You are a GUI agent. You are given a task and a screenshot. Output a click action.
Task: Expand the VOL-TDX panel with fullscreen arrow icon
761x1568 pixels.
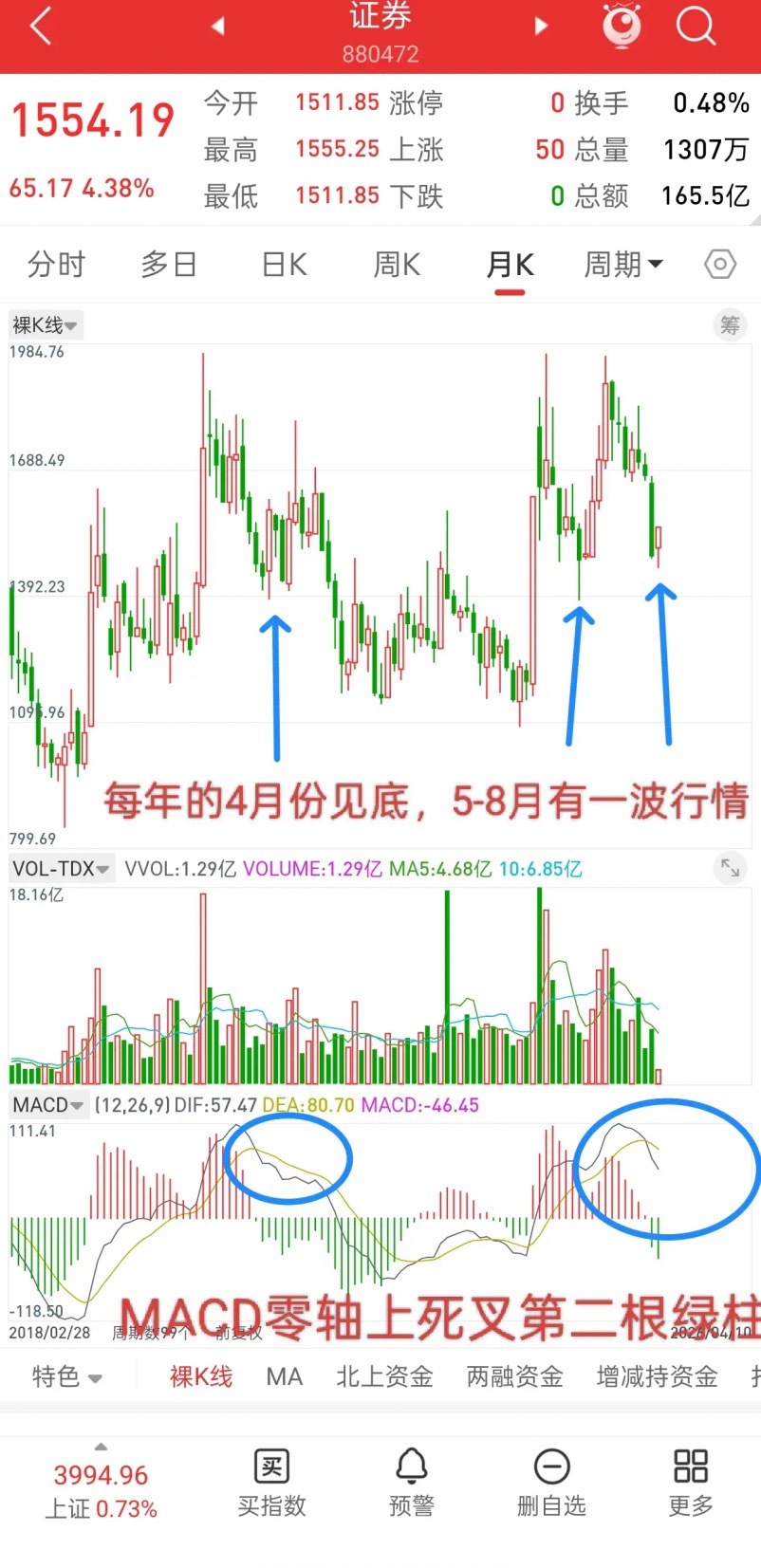click(729, 867)
